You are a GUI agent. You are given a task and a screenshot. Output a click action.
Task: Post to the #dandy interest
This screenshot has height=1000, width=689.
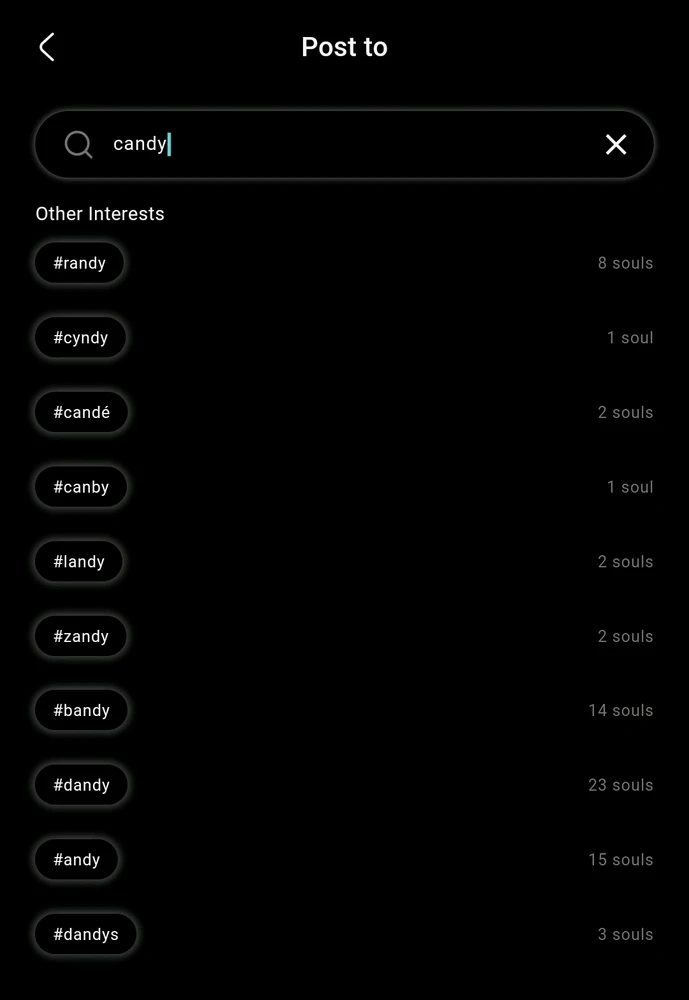[x=81, y=785]
